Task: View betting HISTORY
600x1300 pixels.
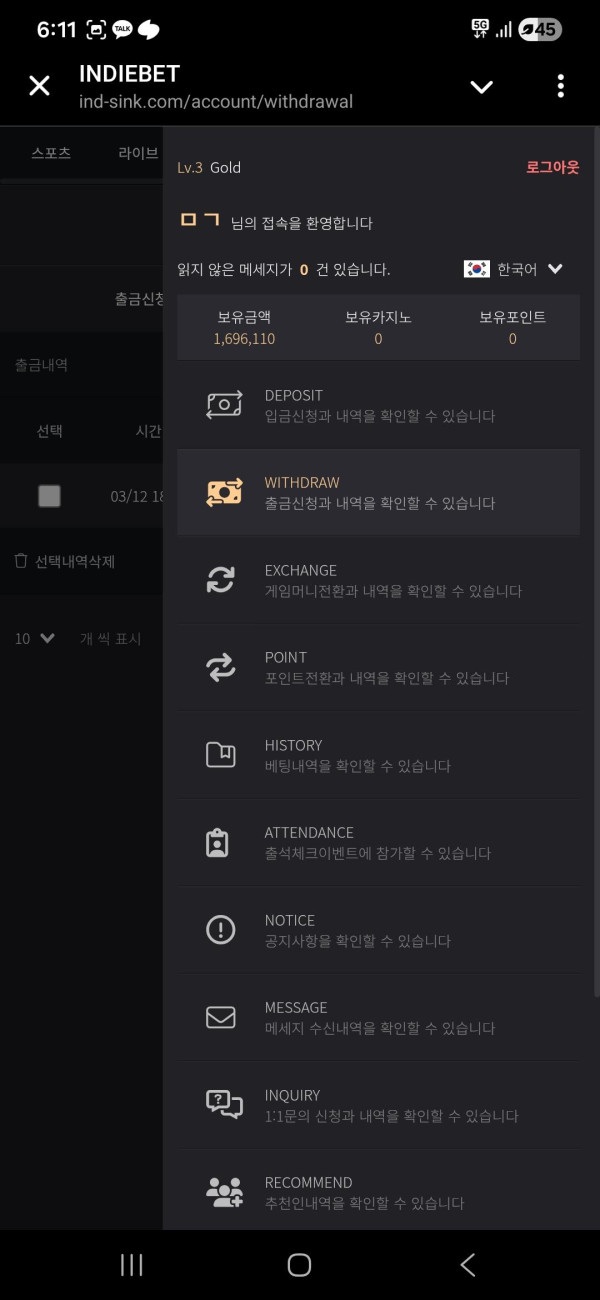Action: tap(378, 755)
